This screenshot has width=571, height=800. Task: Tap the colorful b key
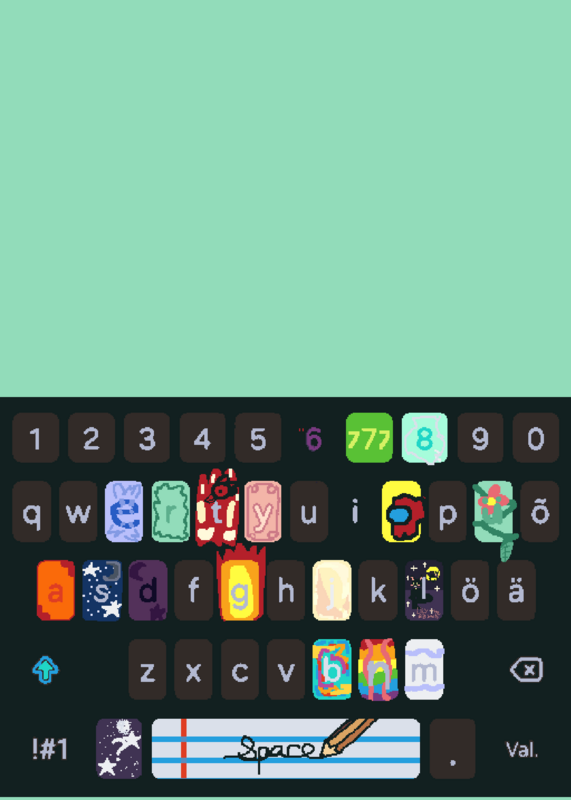[332, 669]
